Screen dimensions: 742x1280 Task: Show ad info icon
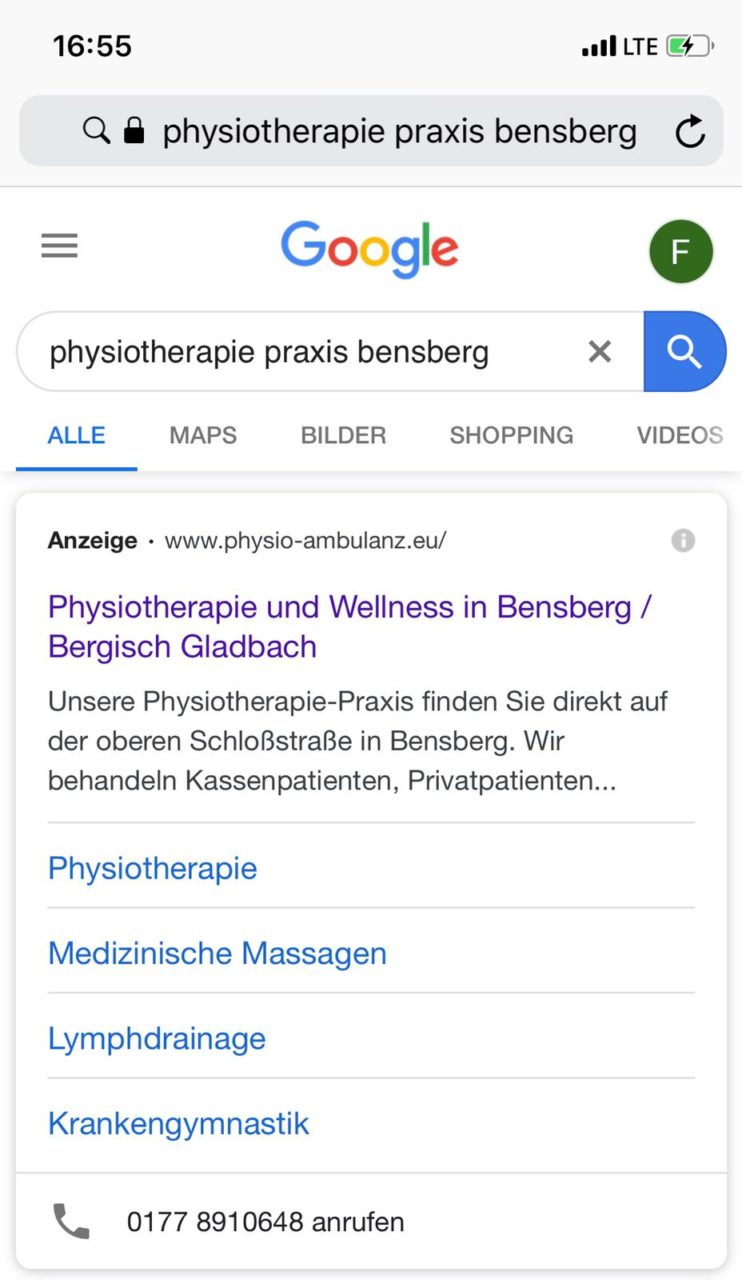683,541
